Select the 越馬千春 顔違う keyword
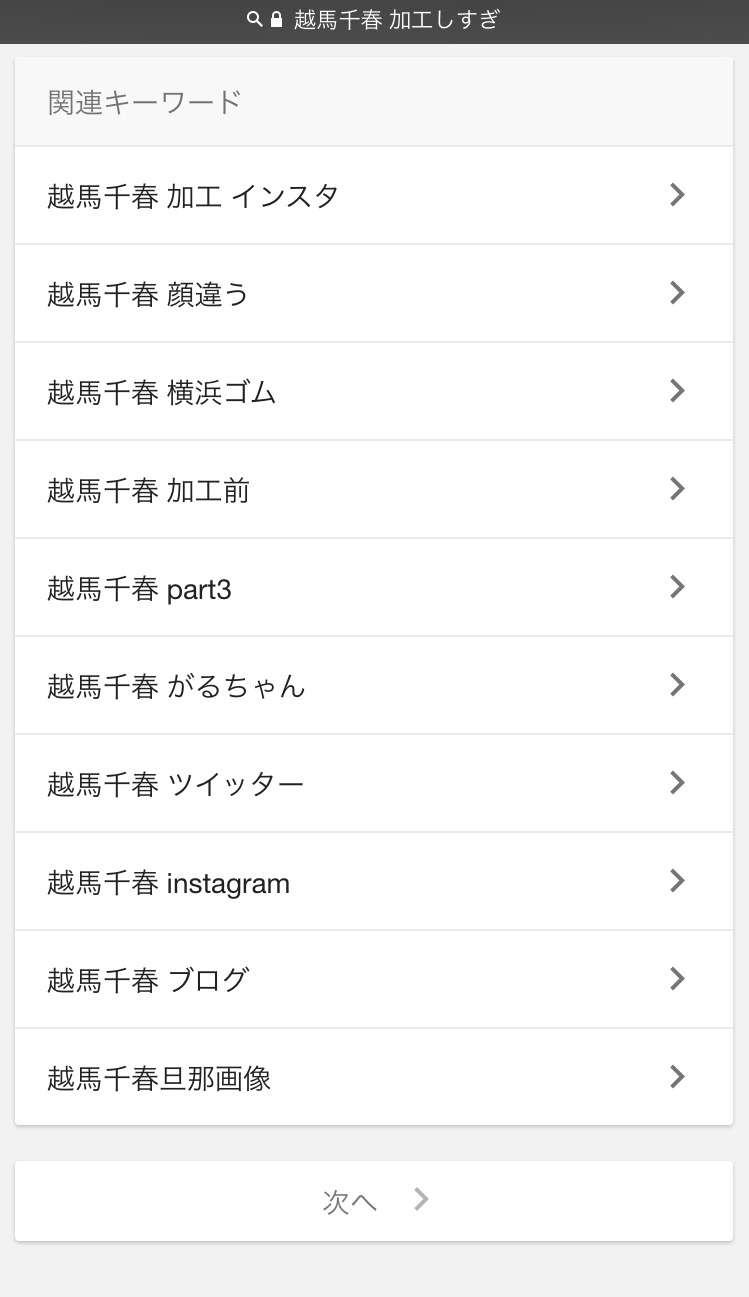This screenshot has width=749, height=1297. click(x=374, y=293)
